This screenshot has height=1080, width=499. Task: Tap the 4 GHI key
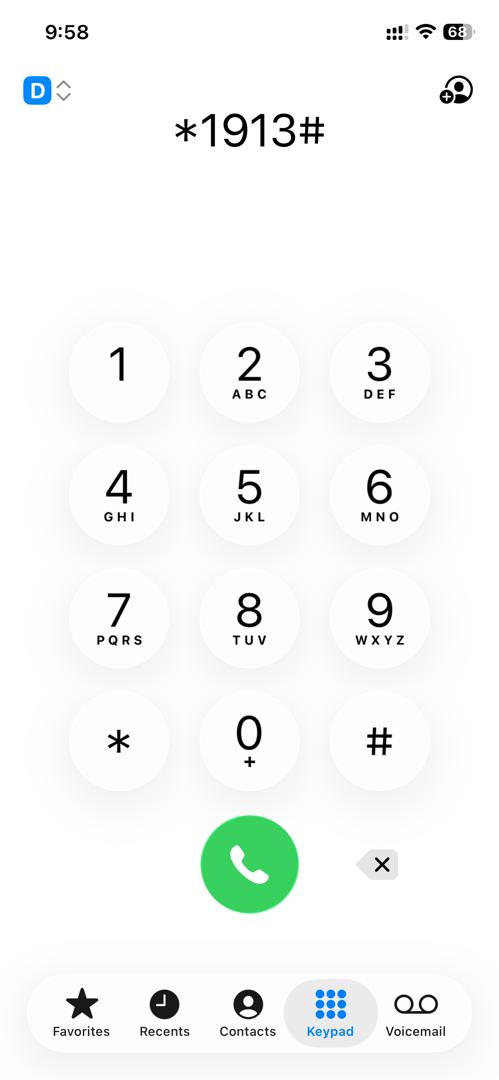coord(119,495)
